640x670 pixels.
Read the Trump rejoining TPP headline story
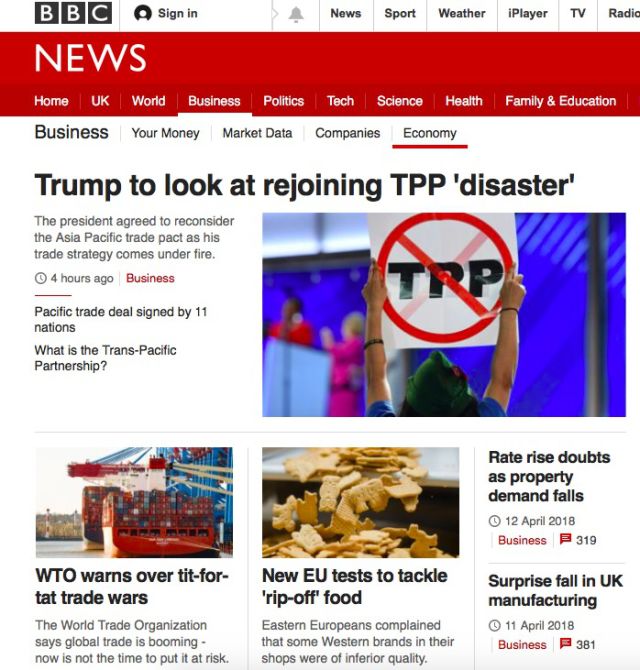click(304, 185)
